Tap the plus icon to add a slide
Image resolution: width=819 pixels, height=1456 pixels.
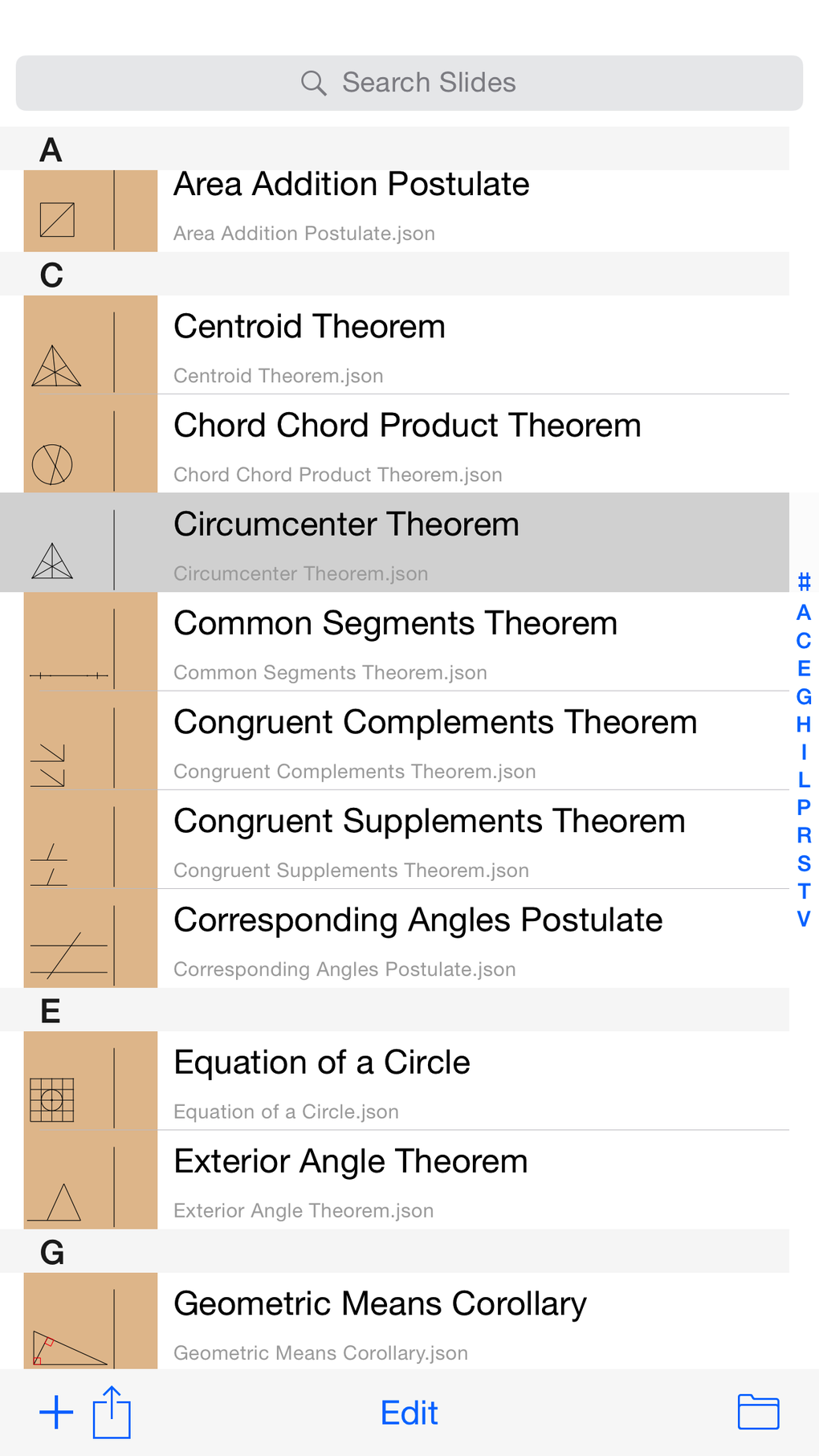[x=56, y=1412]
